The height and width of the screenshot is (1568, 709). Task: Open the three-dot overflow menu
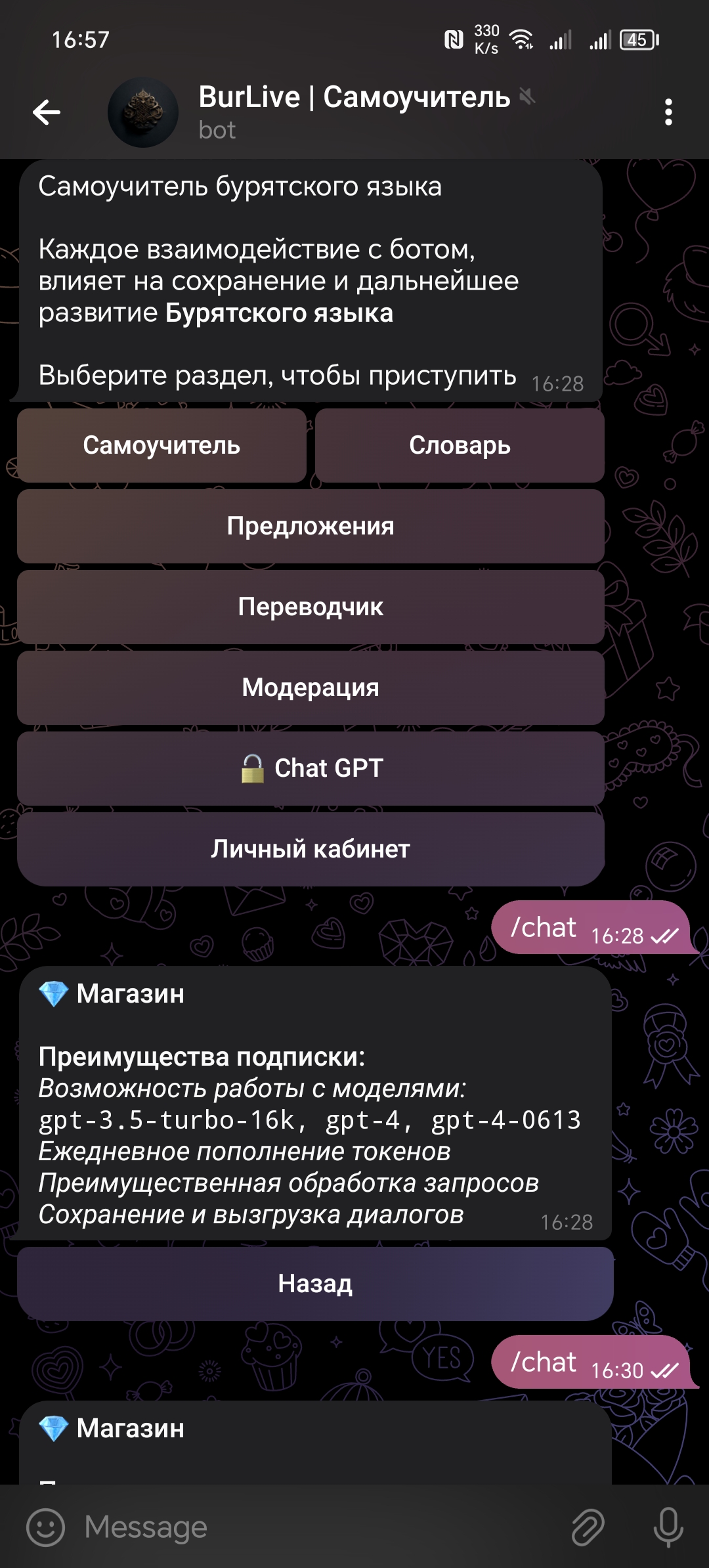pyautogui.click(x=668, y=112)
